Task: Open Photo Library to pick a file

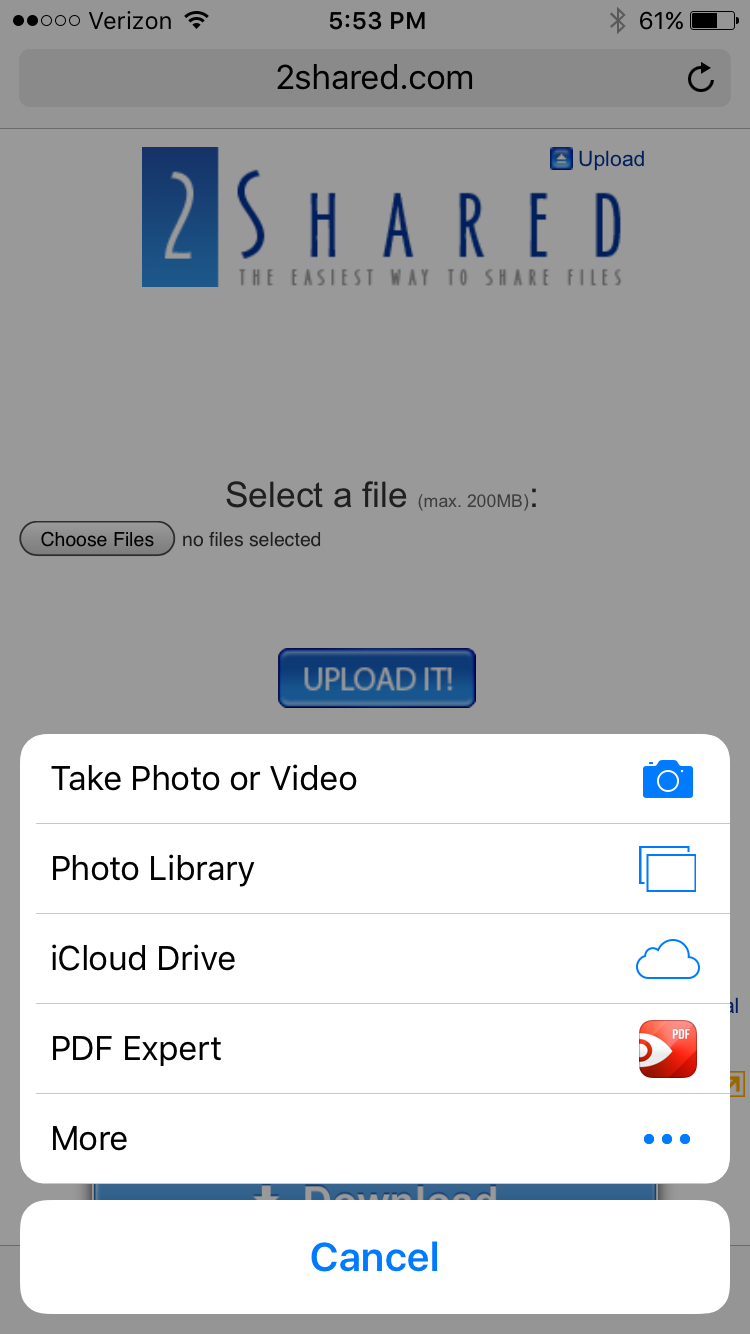Action: (x=375, y=869)
